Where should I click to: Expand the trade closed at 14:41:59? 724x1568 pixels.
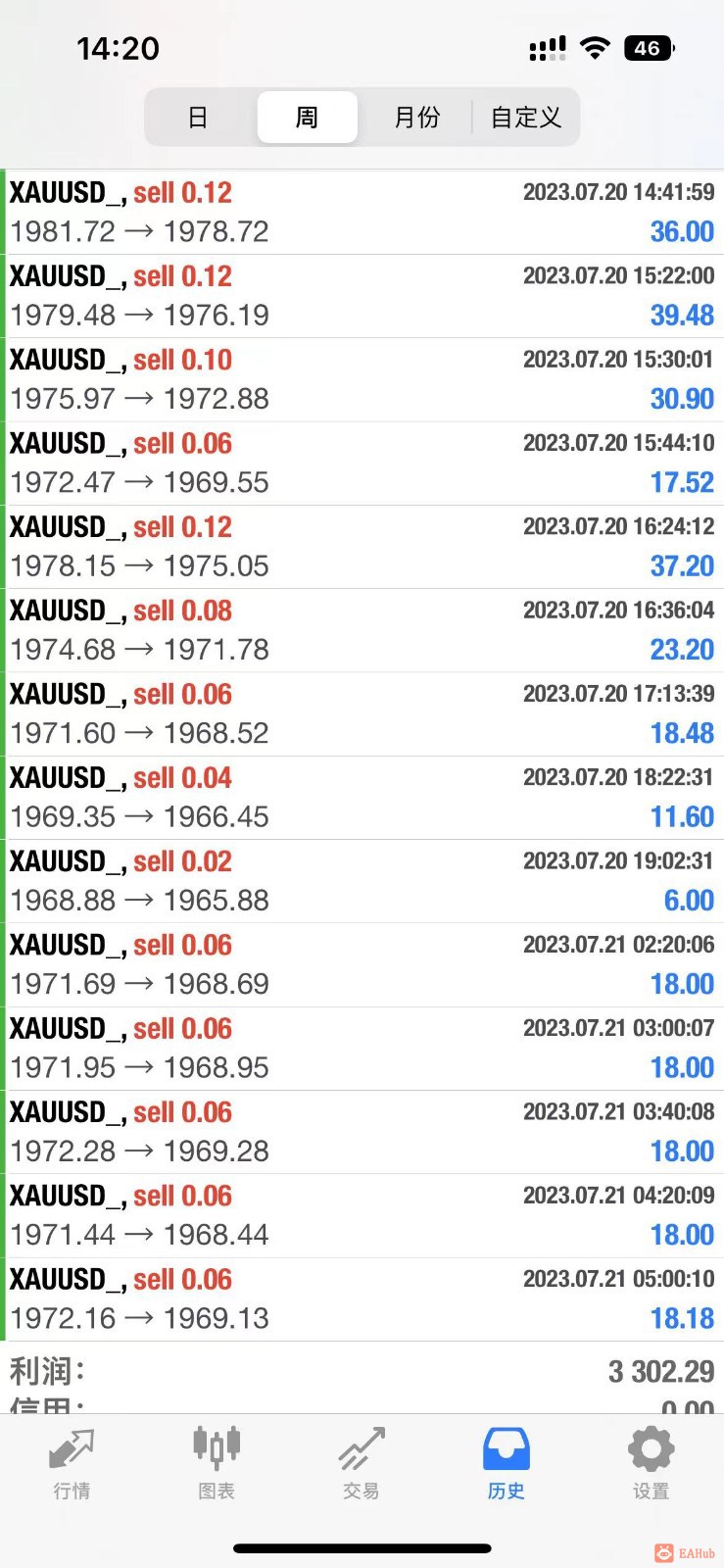pos(362,212)
